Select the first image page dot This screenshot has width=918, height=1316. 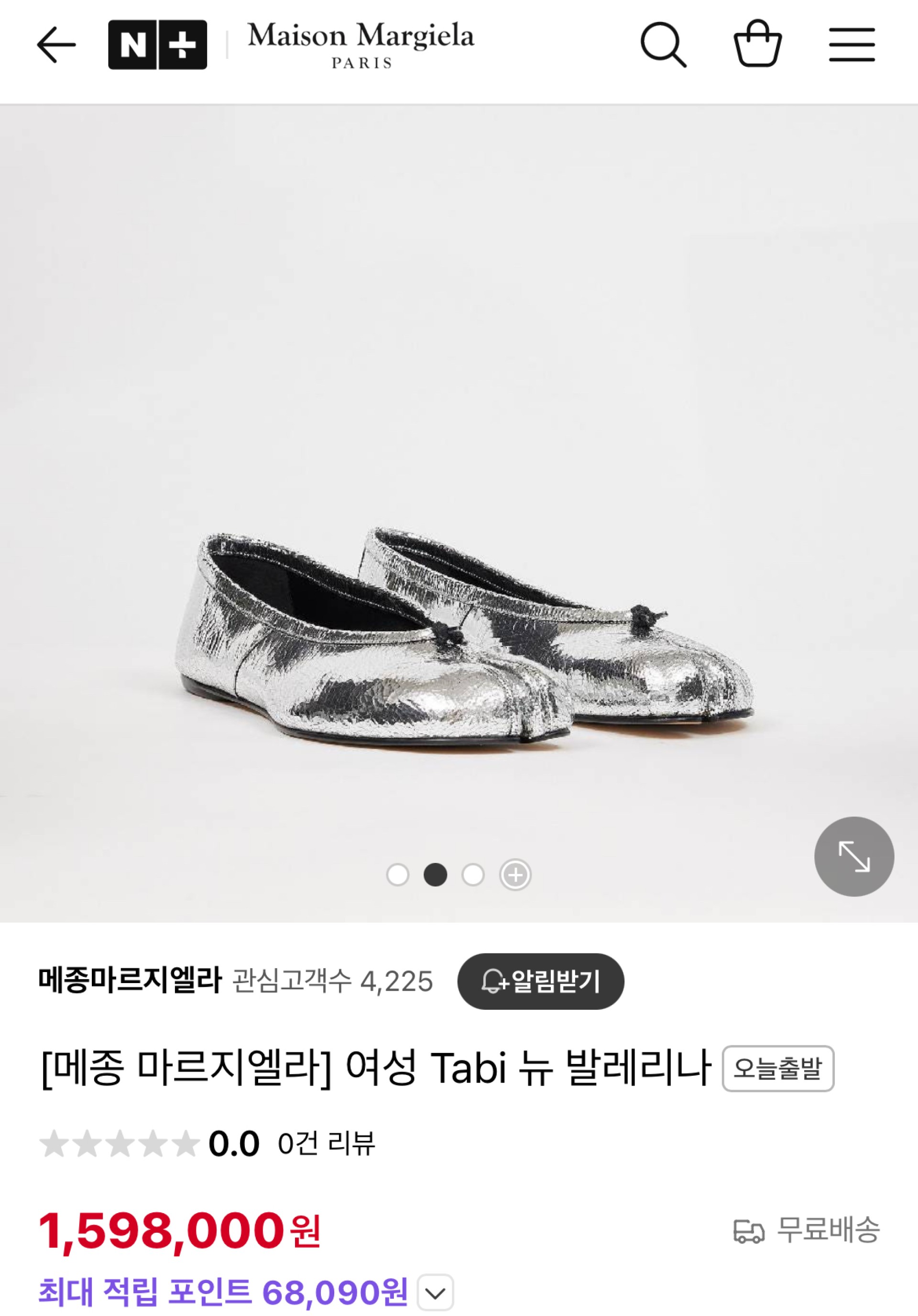point(398,874)
